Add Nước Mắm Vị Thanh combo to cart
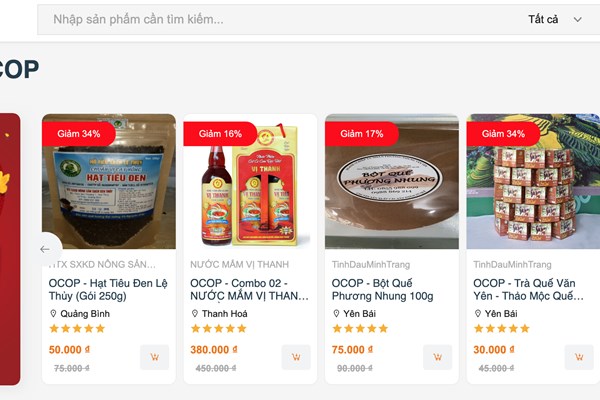Screen dimensions: 600x400 tap(296, 357)
